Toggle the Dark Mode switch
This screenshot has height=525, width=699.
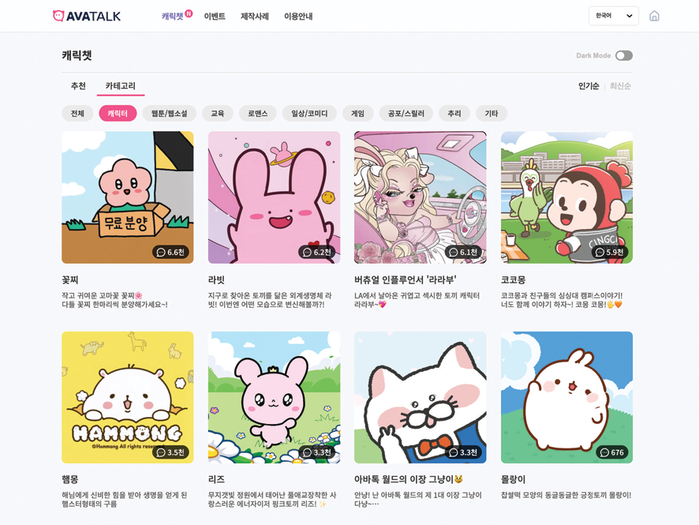tap(624, 56)
